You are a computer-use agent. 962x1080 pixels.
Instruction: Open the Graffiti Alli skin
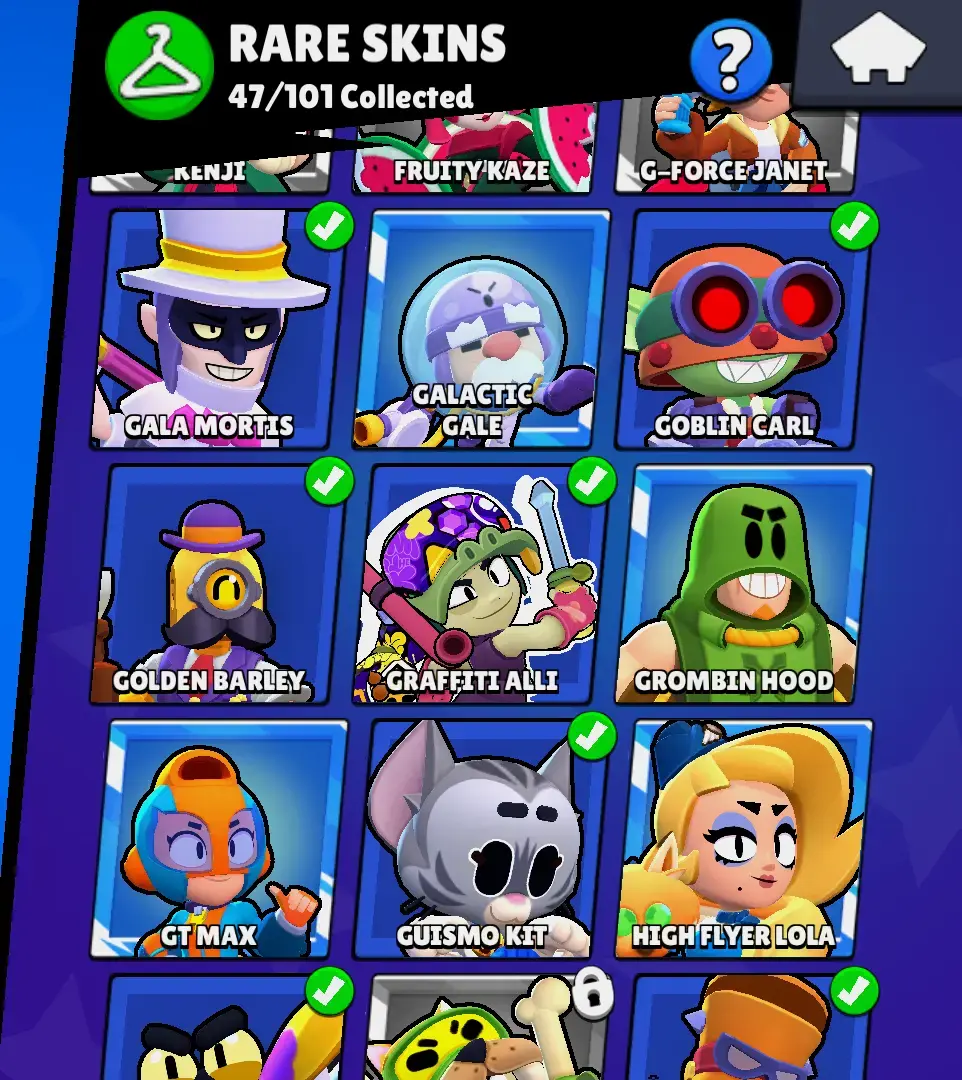pyautogui.click(x=482, y=585)
